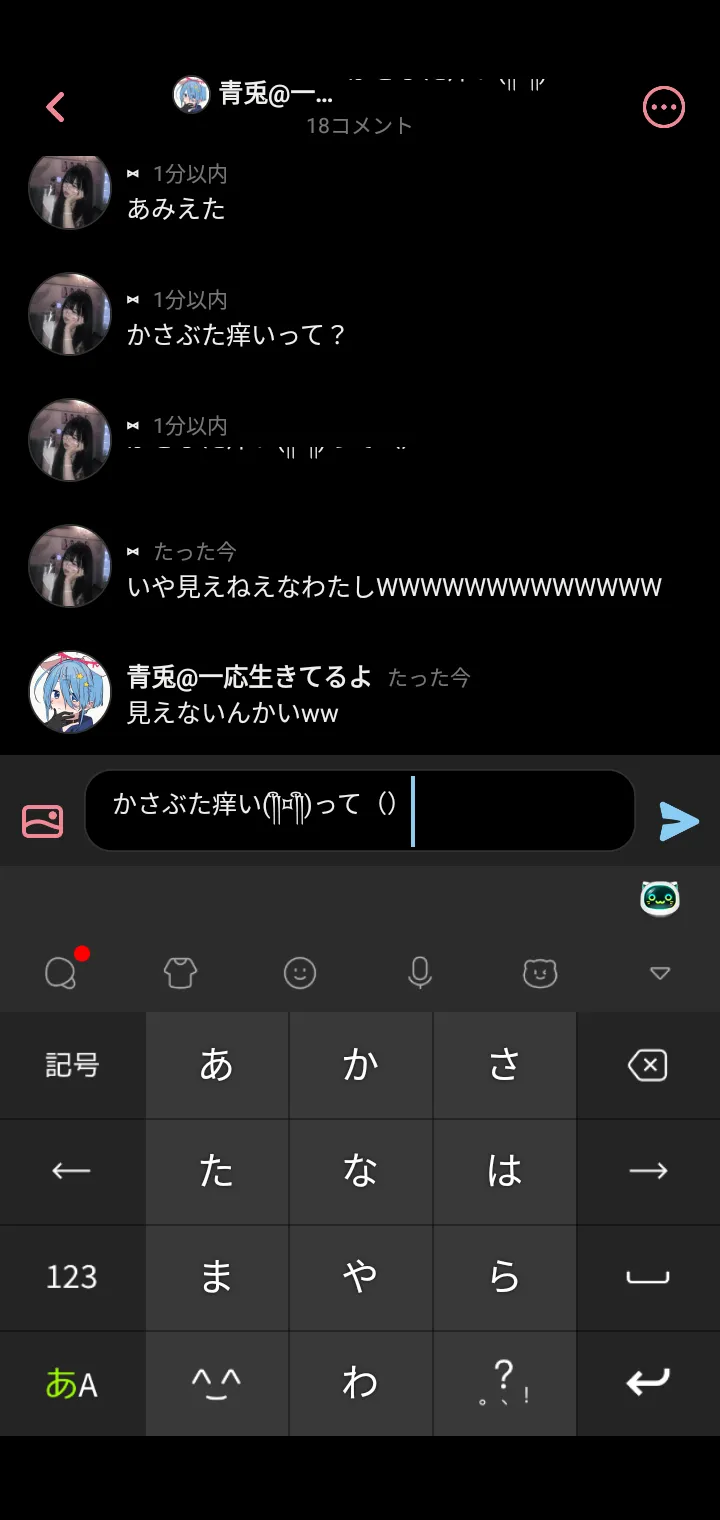Open the three-dot options menu
The image size is (720, 1520).
tap(663, 107)
